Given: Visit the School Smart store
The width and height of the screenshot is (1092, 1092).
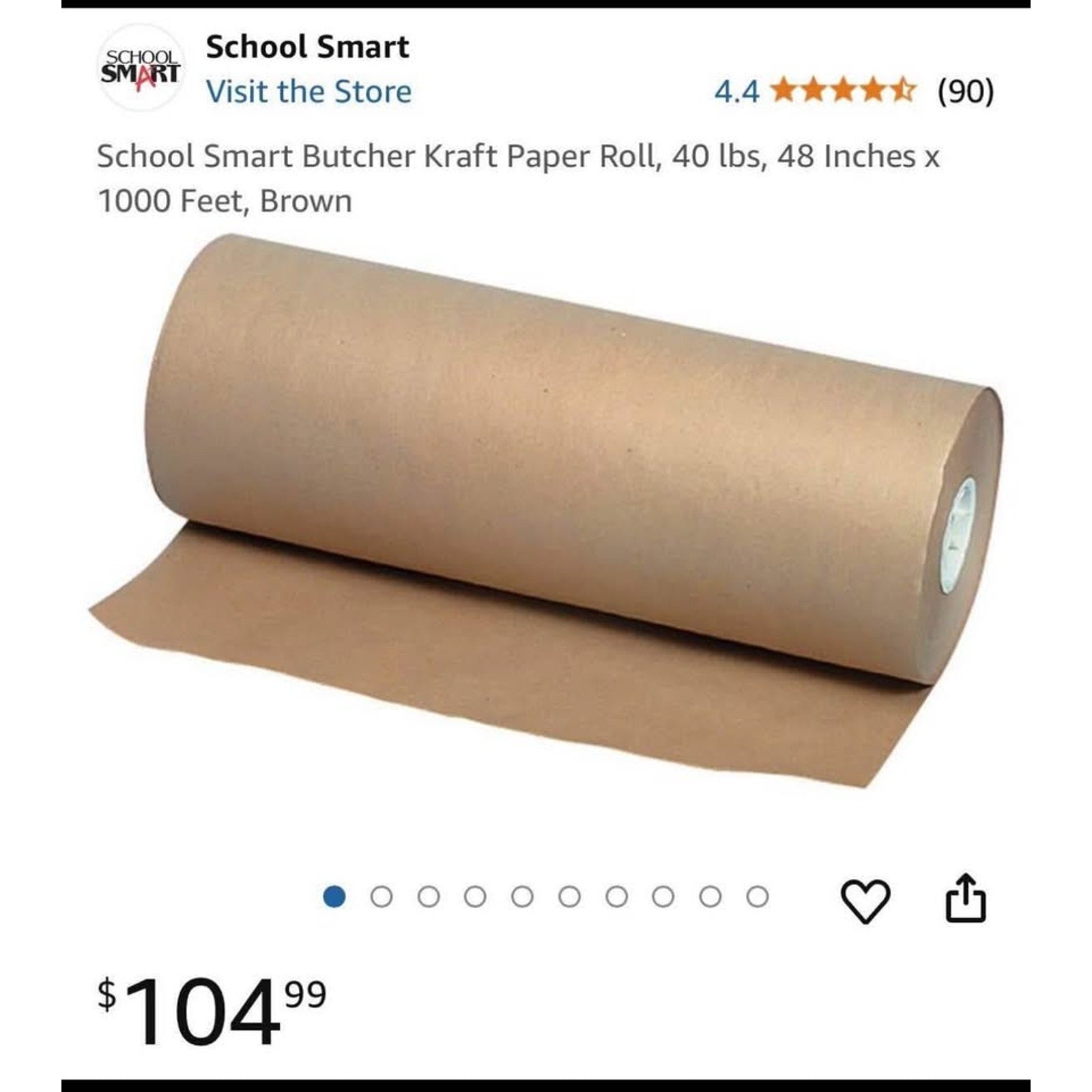Looking at the screenshot, I should point(308,91).
